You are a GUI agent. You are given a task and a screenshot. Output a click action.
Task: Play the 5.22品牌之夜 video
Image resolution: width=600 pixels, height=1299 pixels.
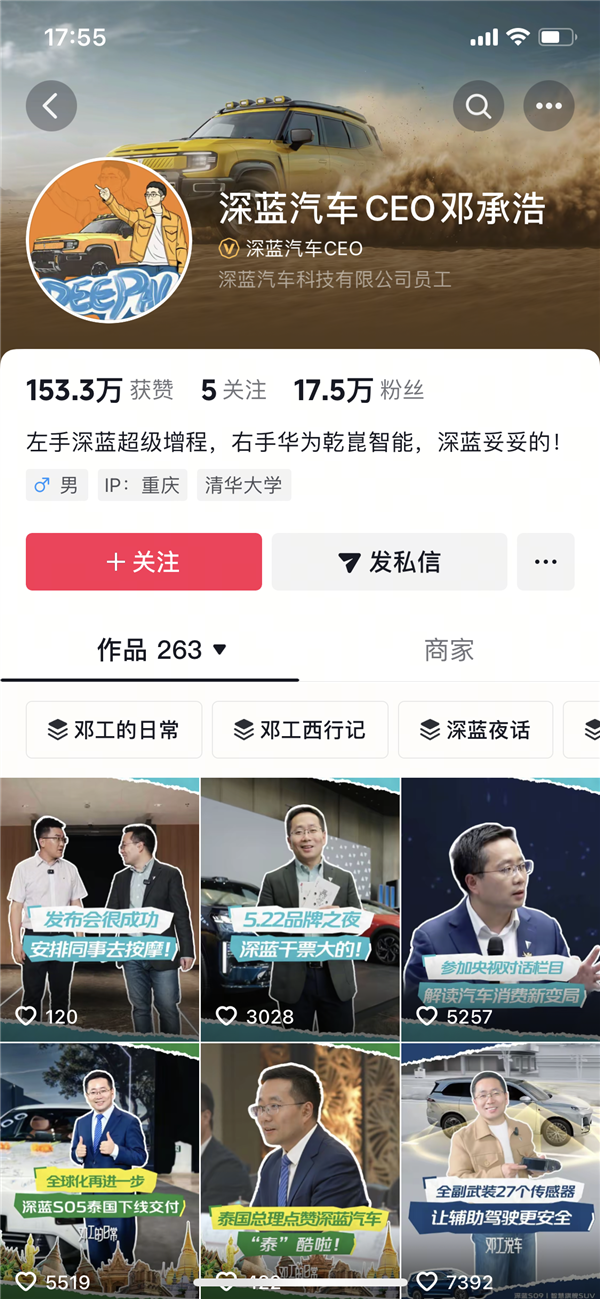(300, 908)
